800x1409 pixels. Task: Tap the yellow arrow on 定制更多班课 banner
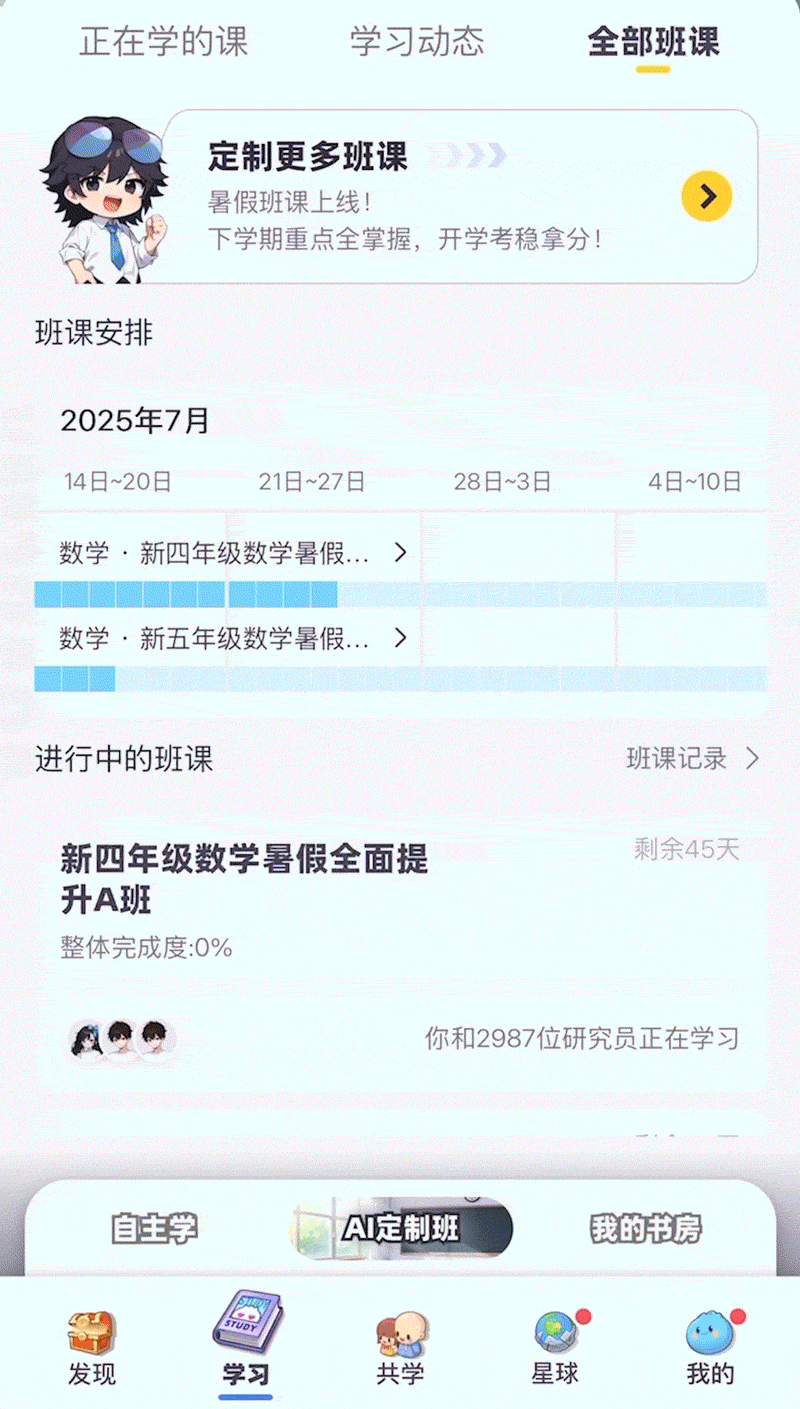(x=706, y=196)
